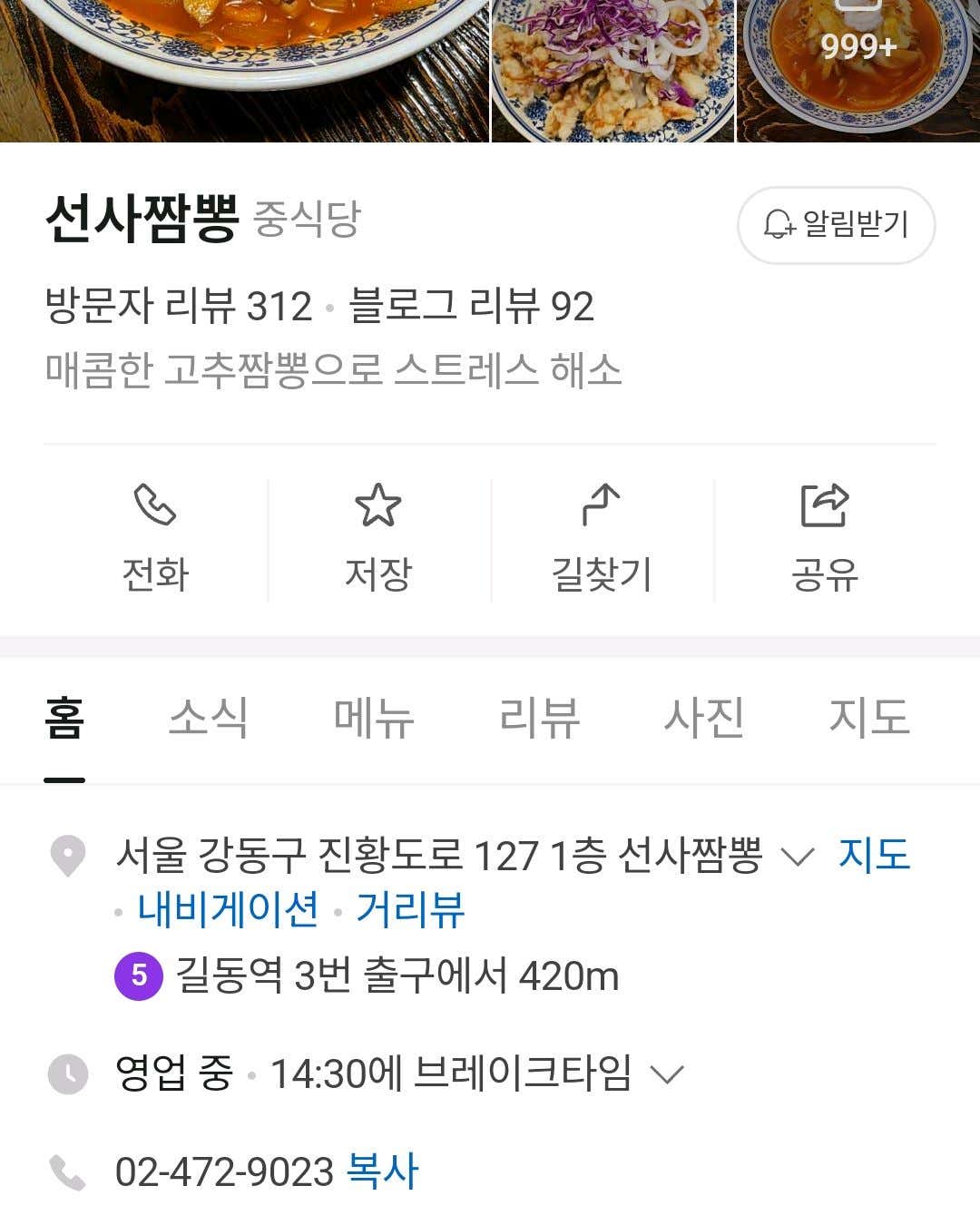Open the 메뉴 tab
980x1225 pixels.
tap(374, 717)
